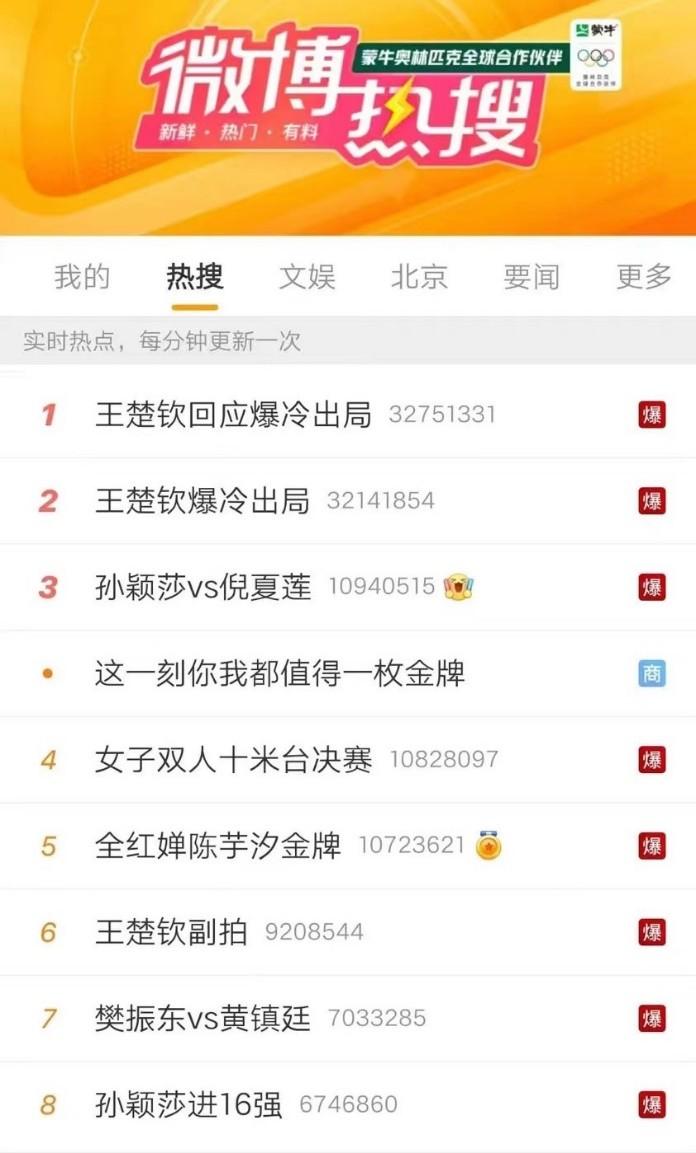Select the 热搜 tab

[x=194, y=277]
